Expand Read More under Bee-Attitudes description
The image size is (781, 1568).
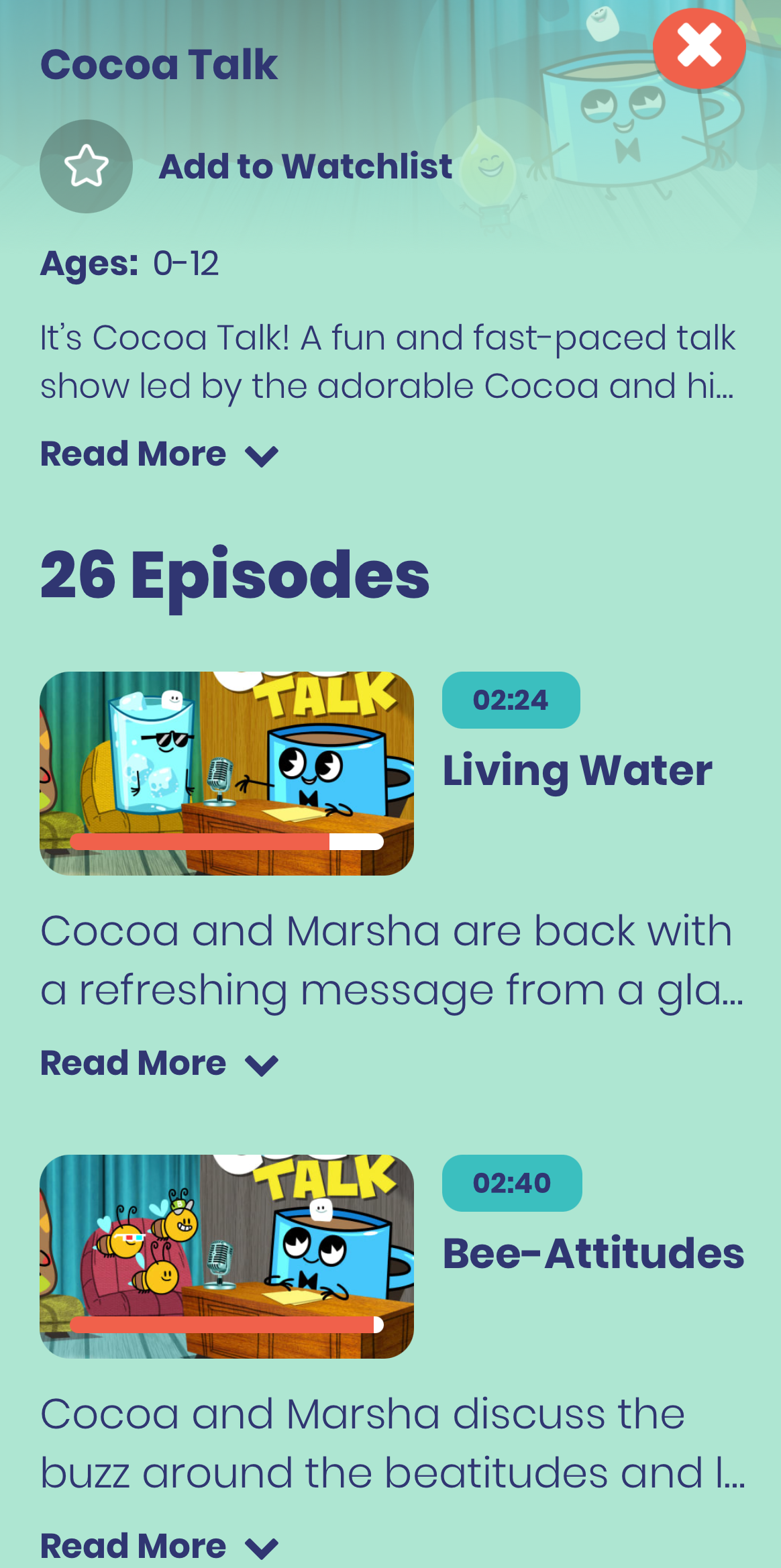click(x=159, y=1547)
